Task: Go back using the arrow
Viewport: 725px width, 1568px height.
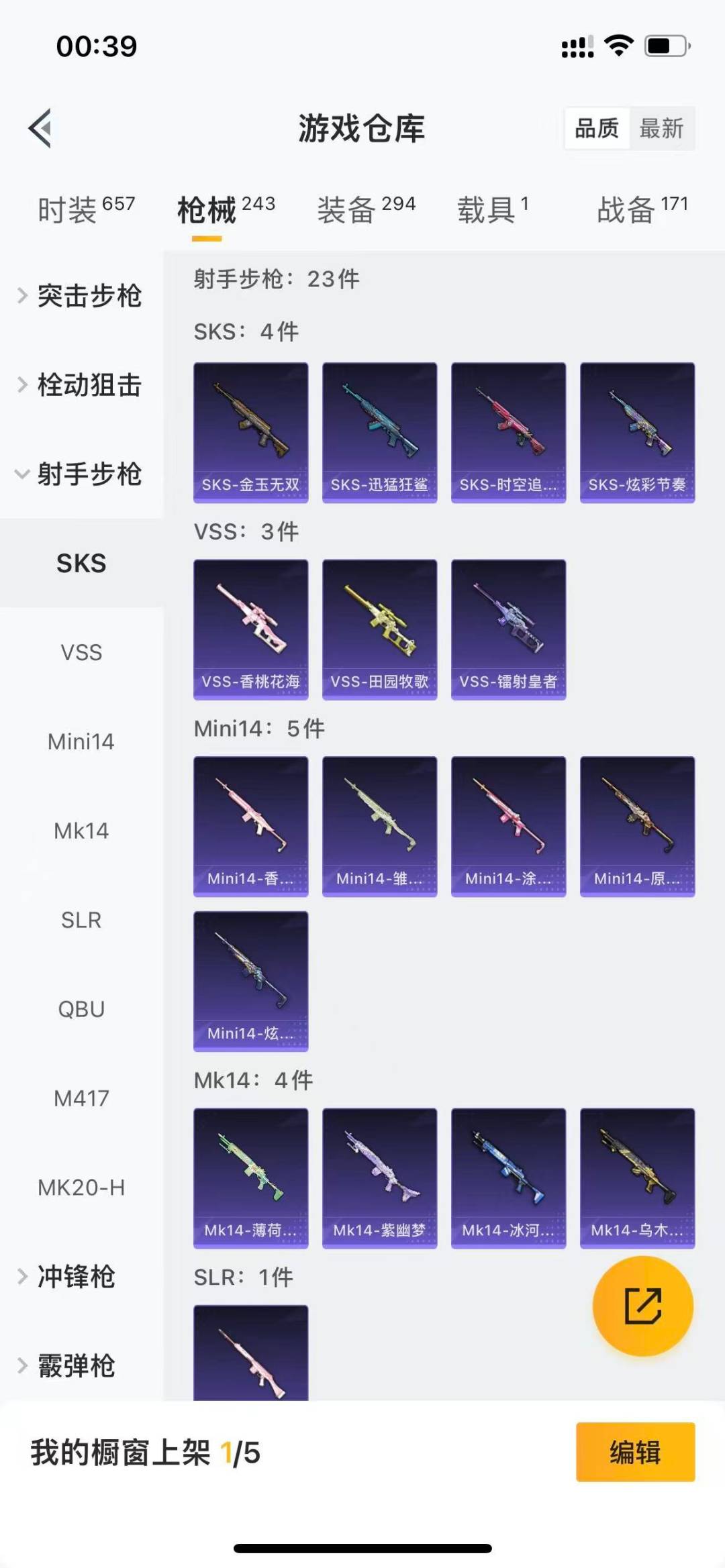Action: point(40,127)
